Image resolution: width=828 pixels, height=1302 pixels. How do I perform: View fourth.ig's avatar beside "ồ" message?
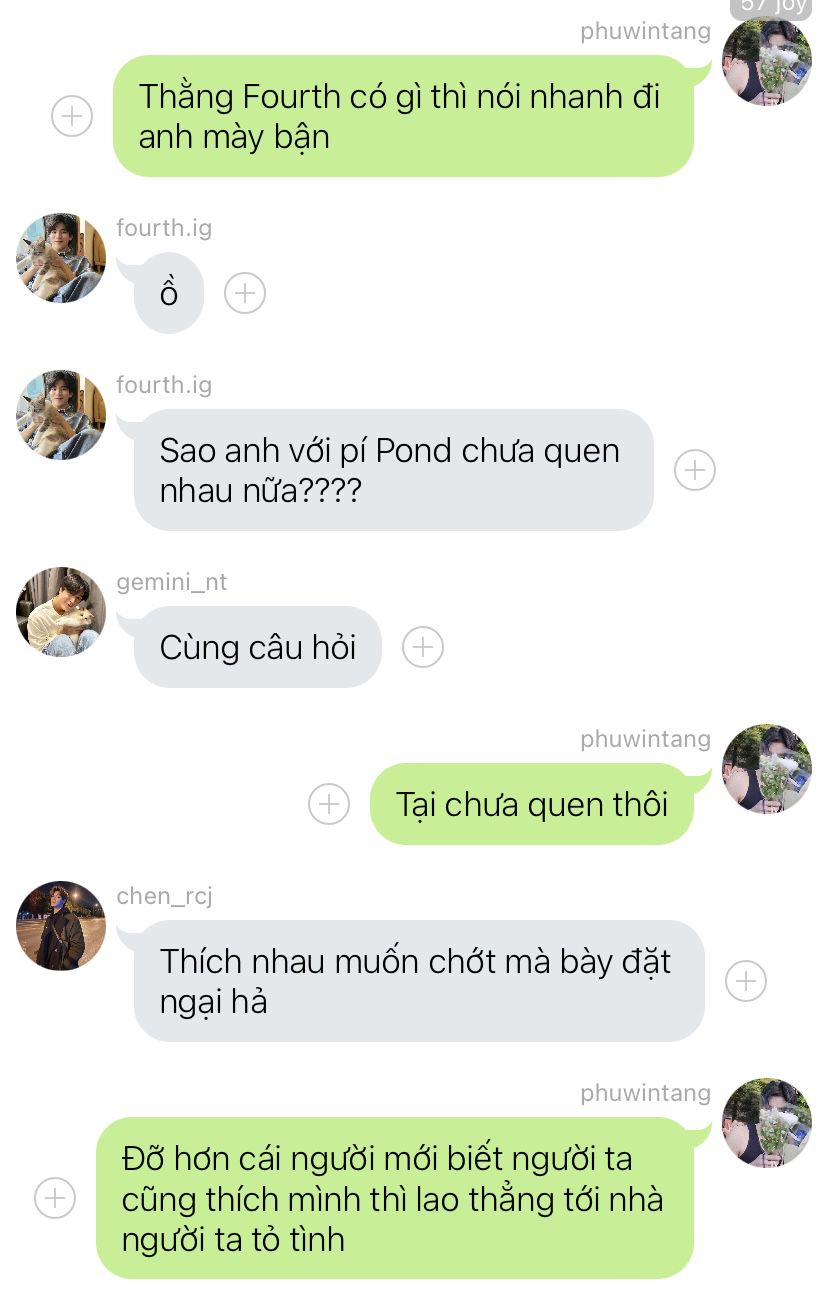pyautogui.click(x=61, y=258)
